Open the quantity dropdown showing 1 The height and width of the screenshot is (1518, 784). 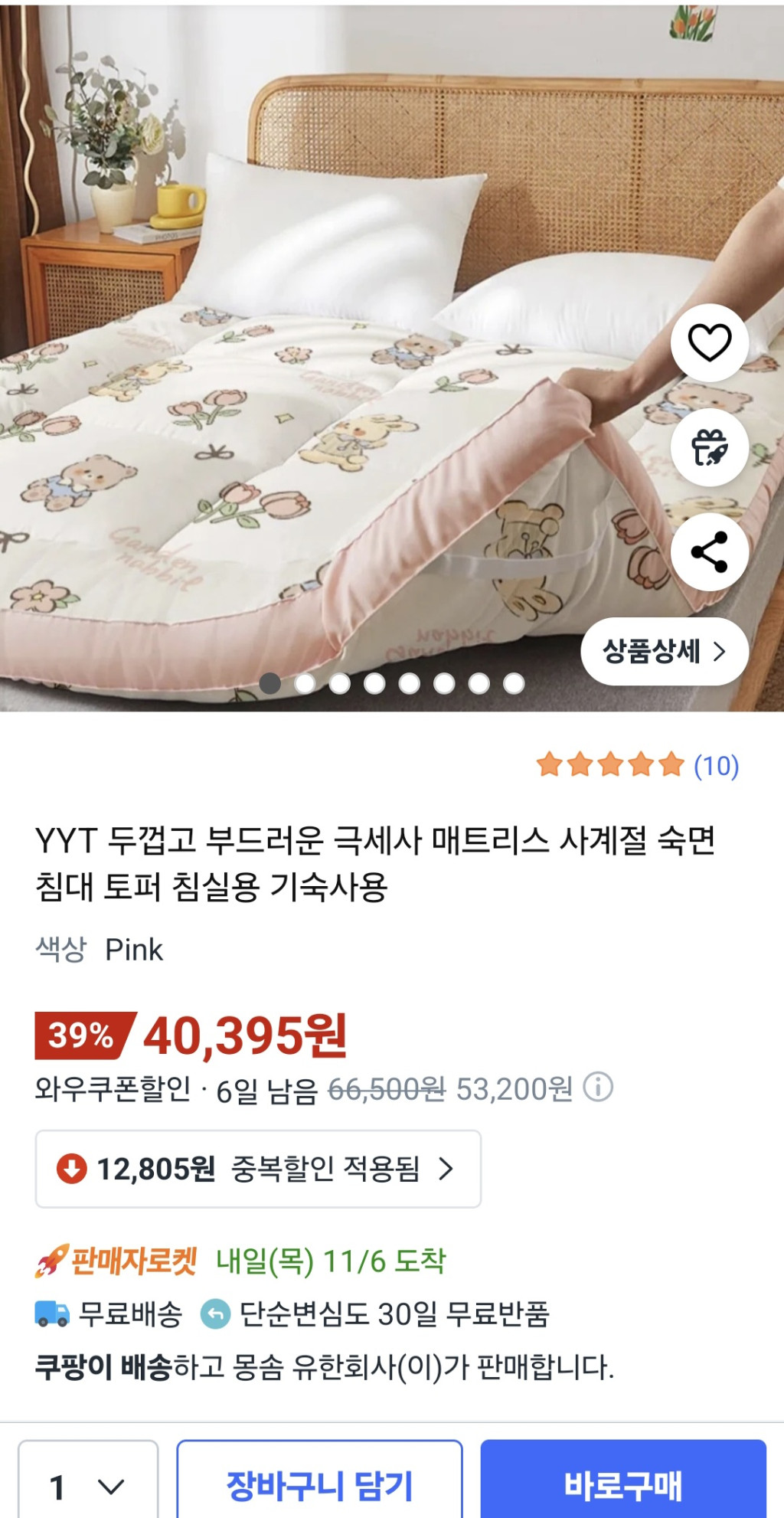[x=88, y=1486]
